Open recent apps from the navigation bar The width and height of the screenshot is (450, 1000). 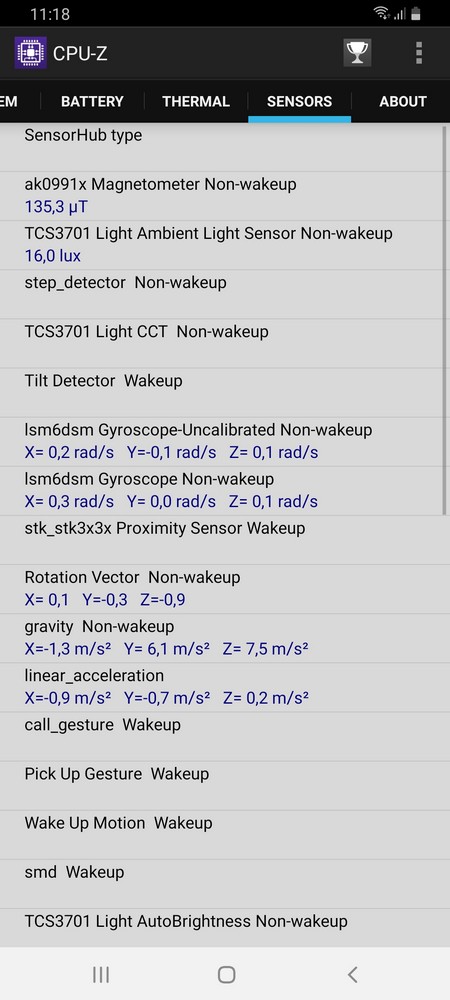tap(101, 974)
